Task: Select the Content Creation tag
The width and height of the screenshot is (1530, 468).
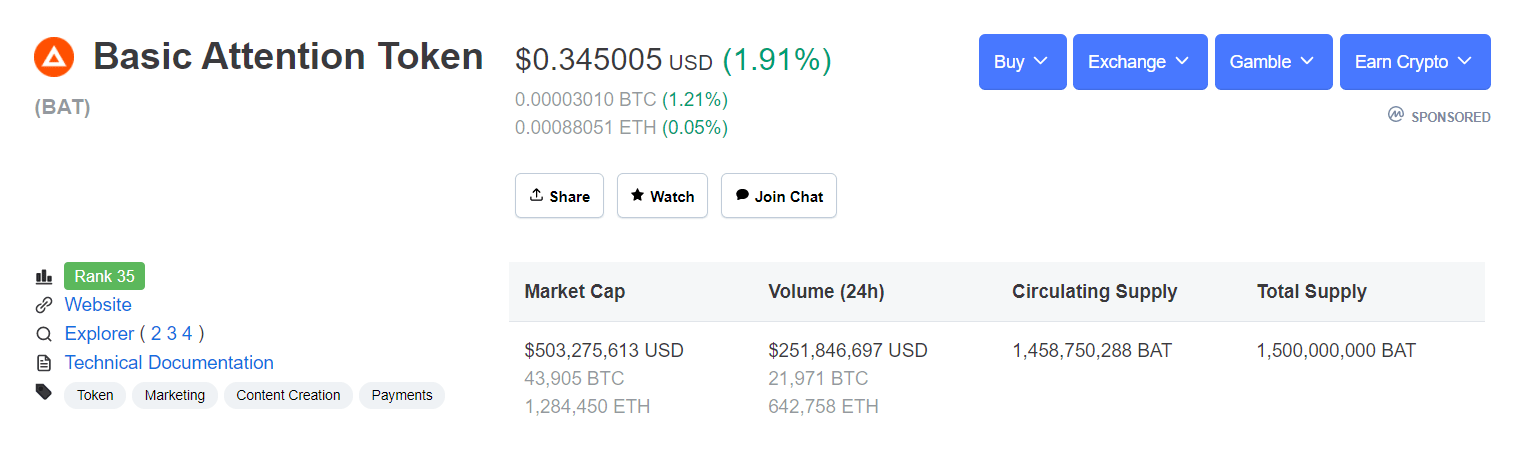Action: [x=288, y=395]
